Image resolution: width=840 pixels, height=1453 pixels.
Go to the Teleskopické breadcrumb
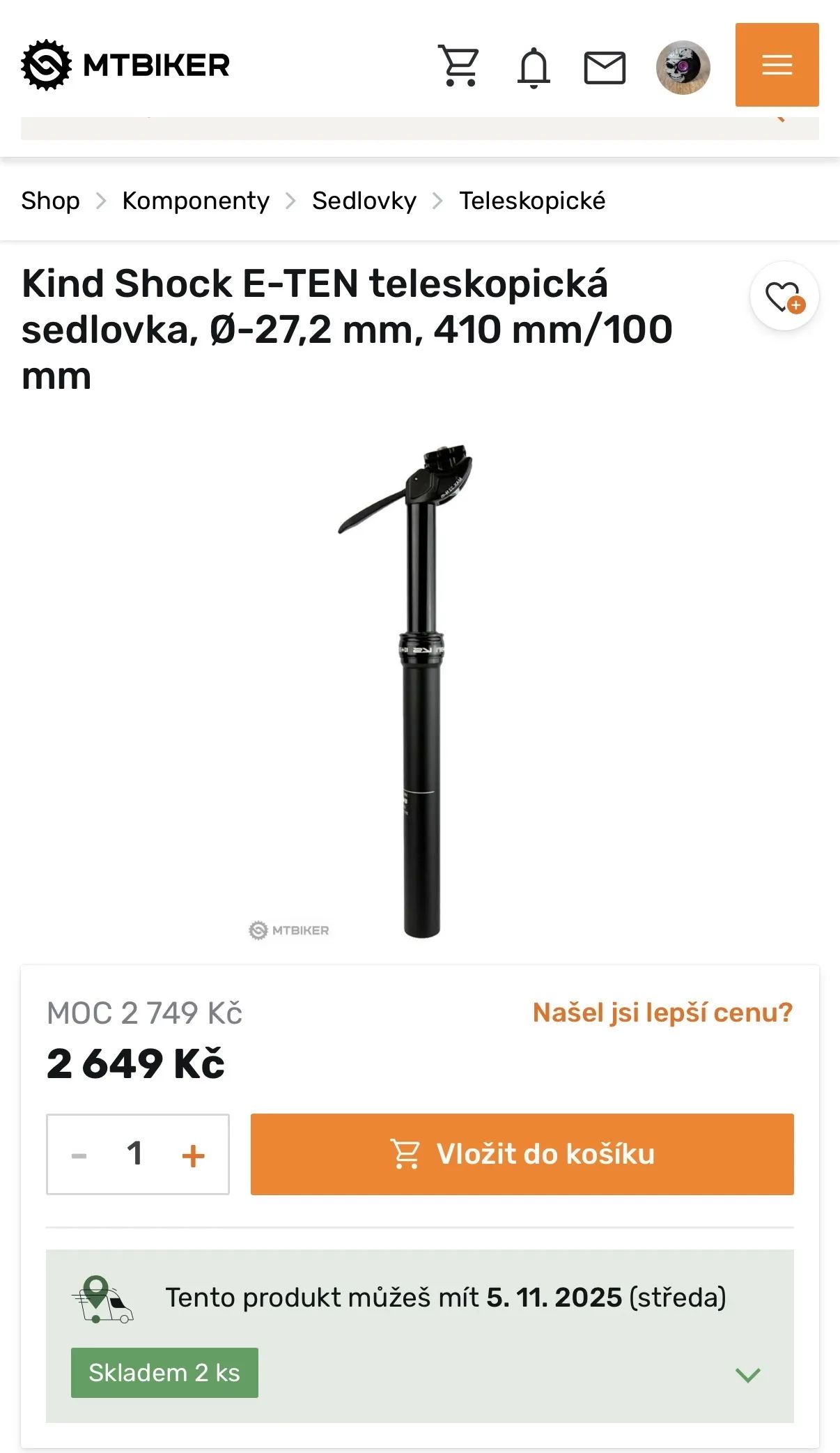pos(532,201)
